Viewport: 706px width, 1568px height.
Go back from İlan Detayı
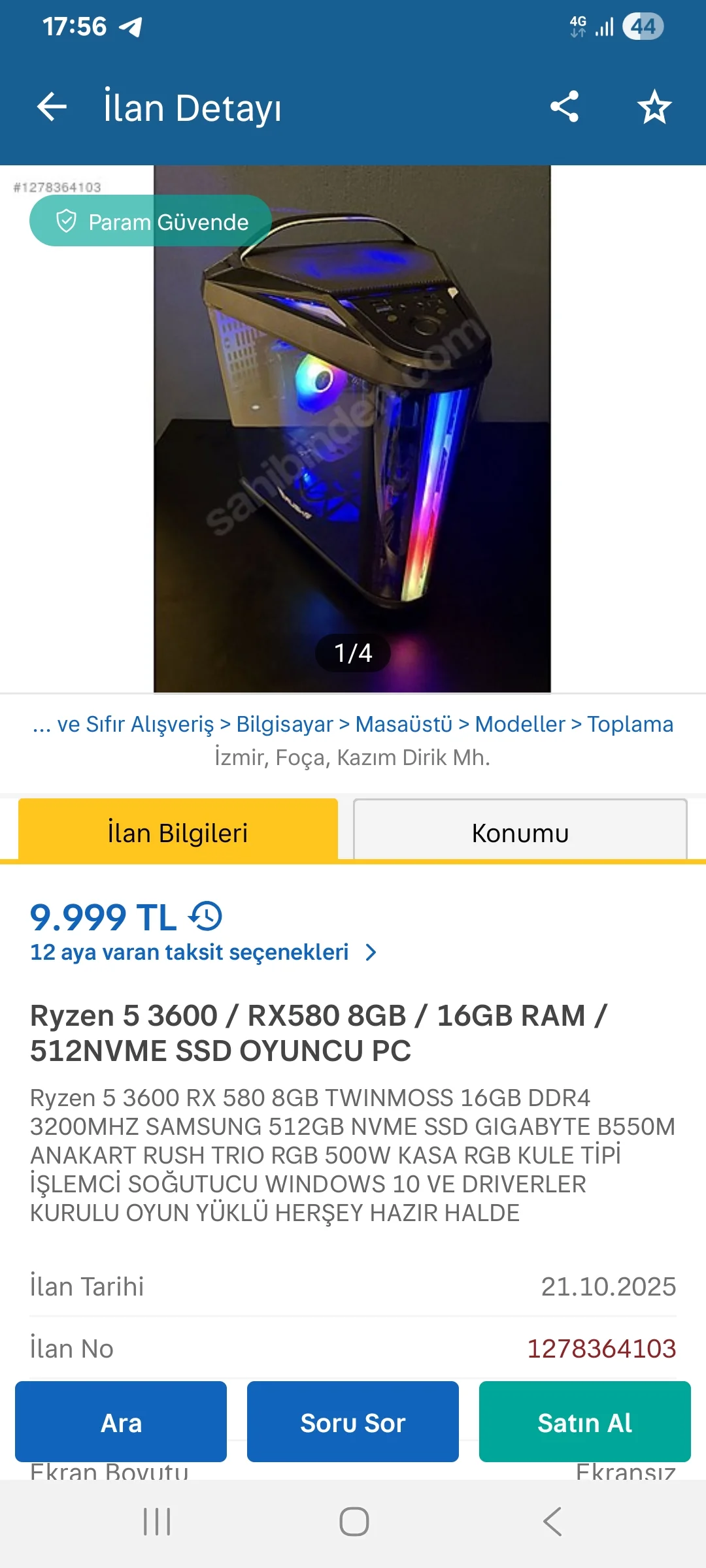[x=52, y=107]
